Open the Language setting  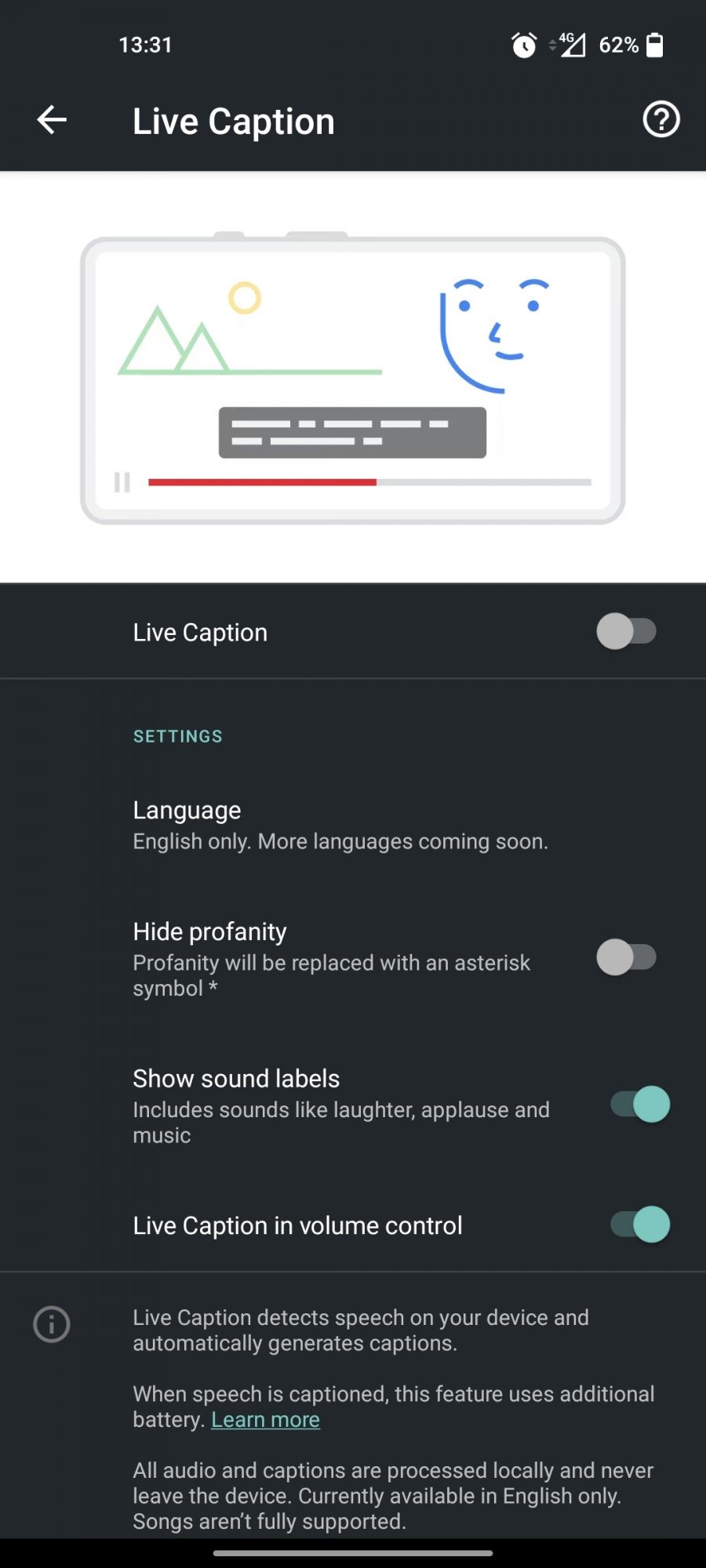pyautogui.click(x=340, y=825)
